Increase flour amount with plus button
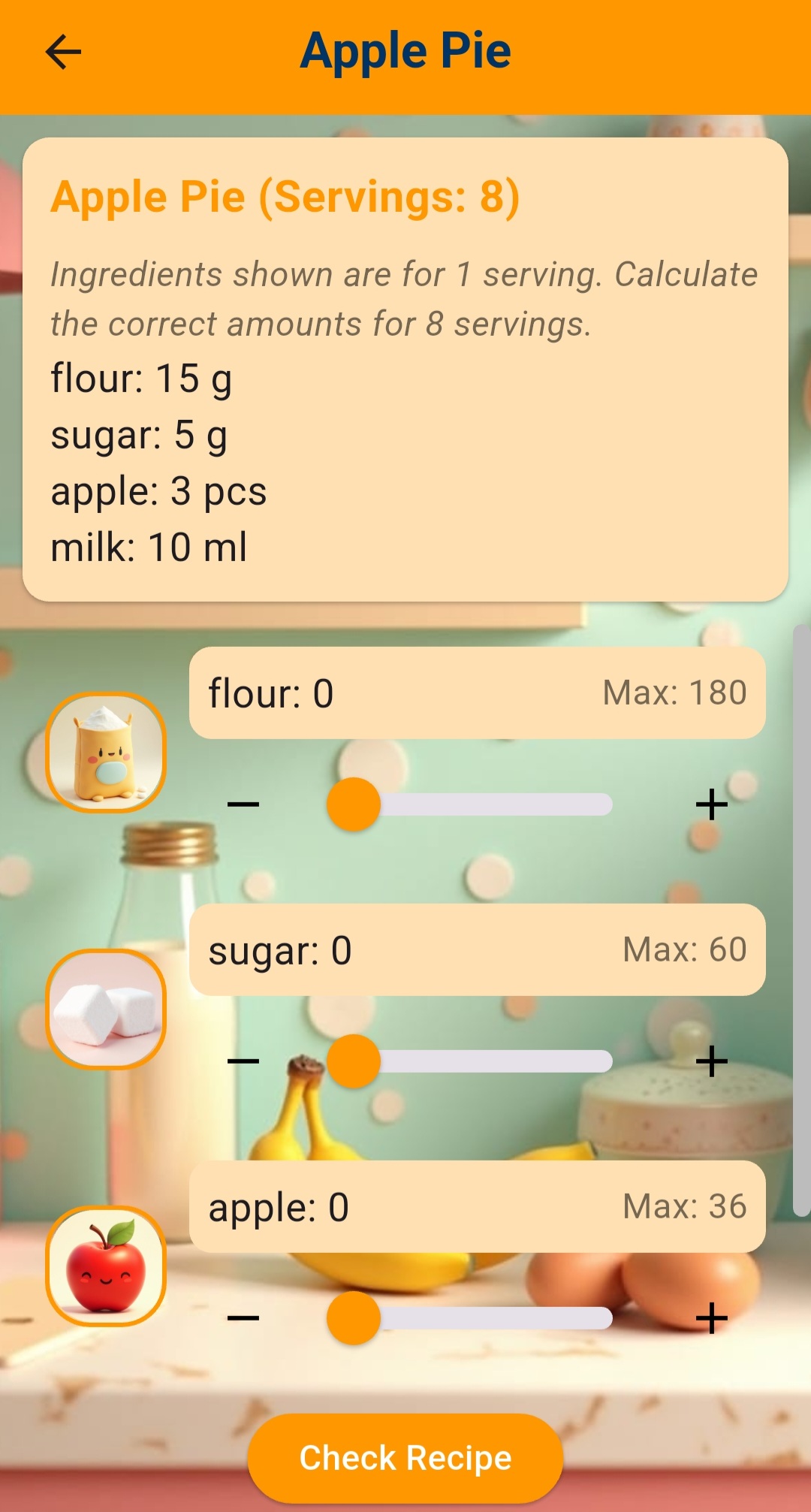The image size is (811, 1512). [x=711, y=804]
